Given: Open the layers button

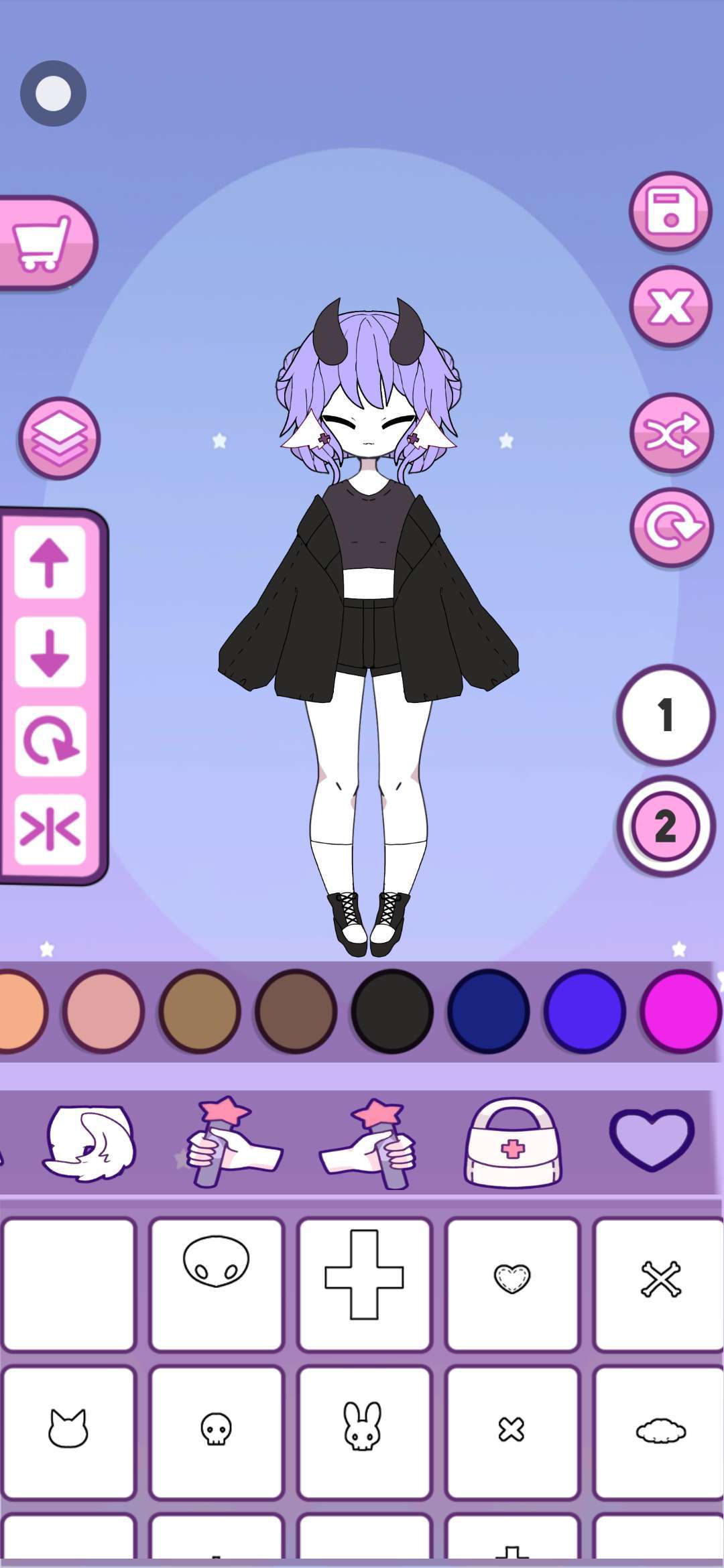Looking at the screenshot, I should coord(59,438).
